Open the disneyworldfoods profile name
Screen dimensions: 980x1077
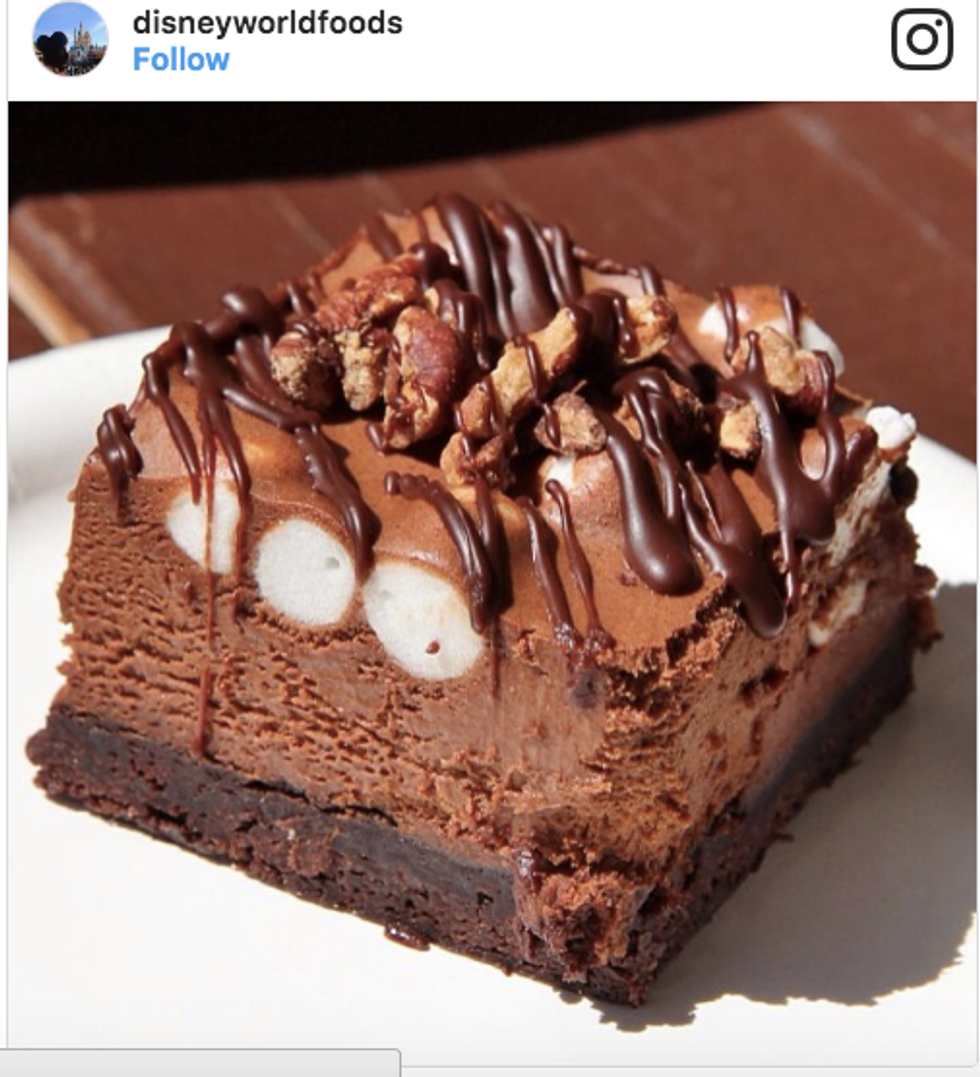pyautogui.click(x=267, y=22)
